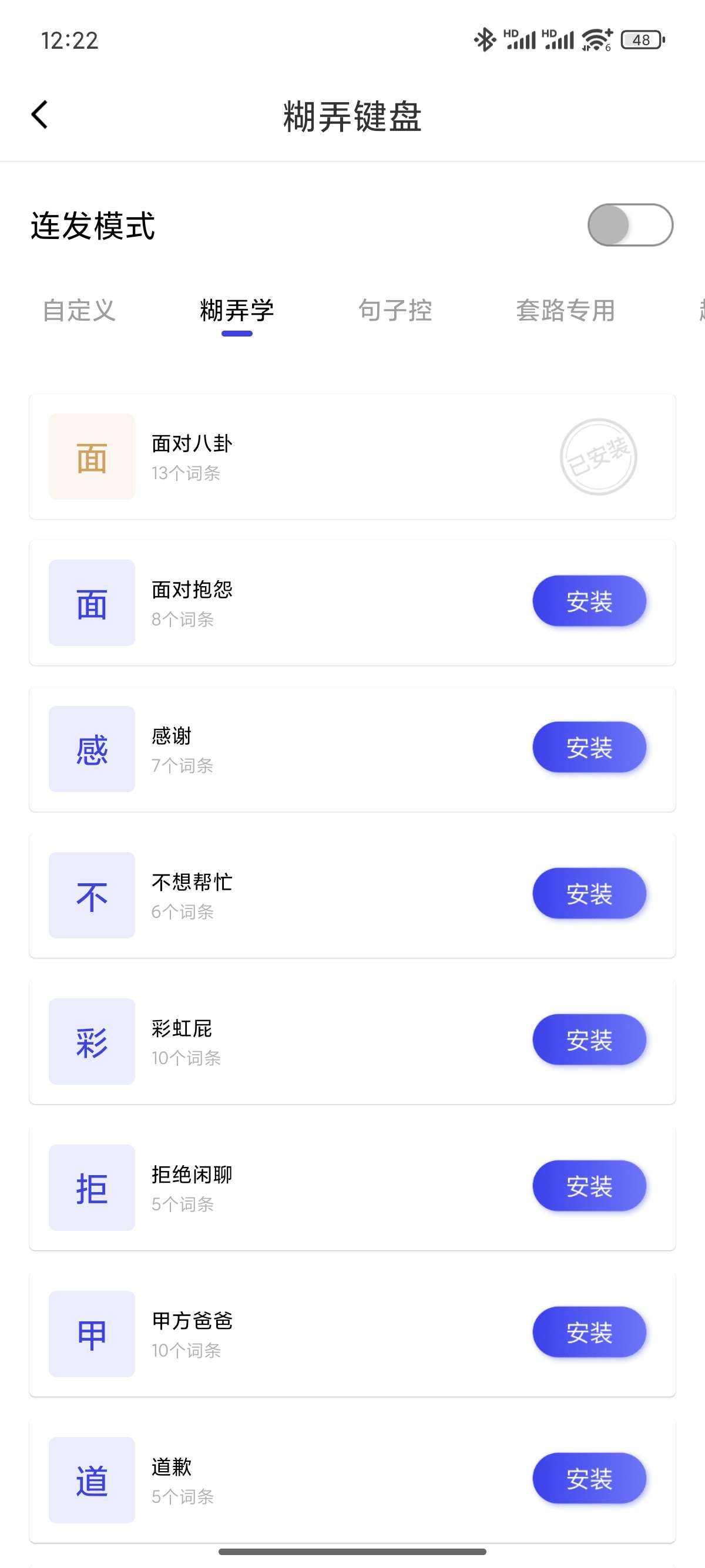Viewport: 705px width, 1568px height.
Task: Switch to 套路专用 tab
Action: pos(566,311)
